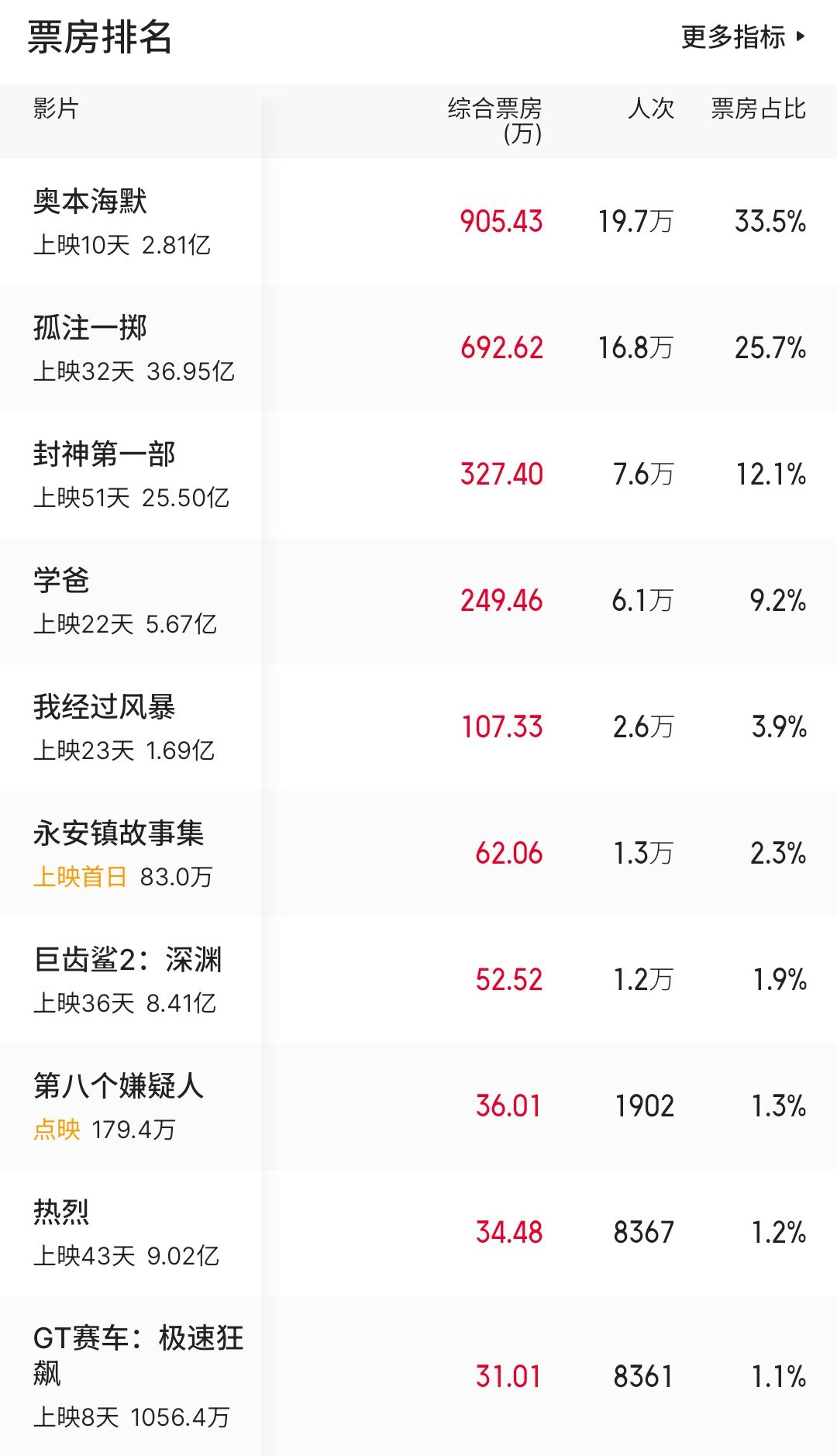
Task: View GT赛车：极速狂飙 details
Action: pyautogui.click(x=418, y=1376)
